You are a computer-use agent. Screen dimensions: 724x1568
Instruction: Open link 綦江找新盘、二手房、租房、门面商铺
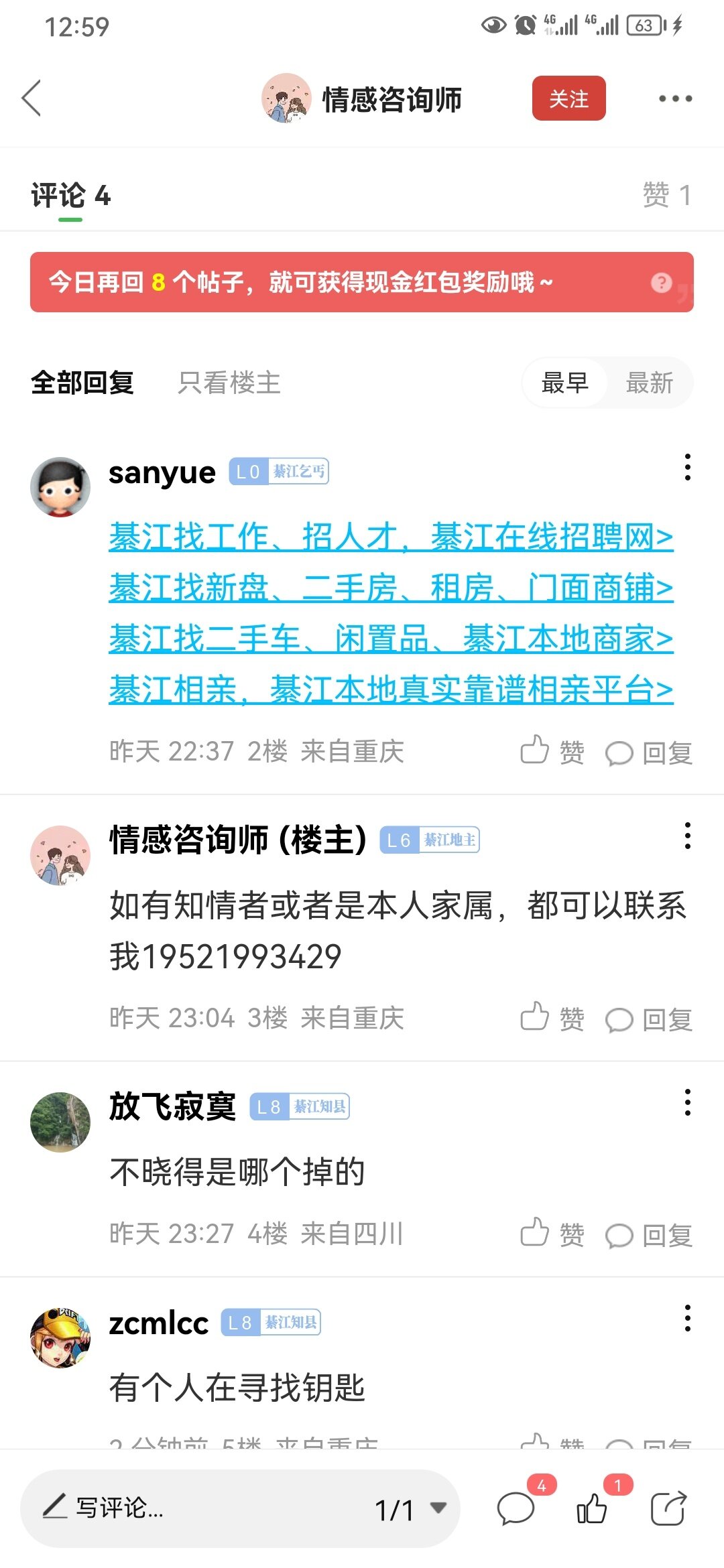[391, 588]
